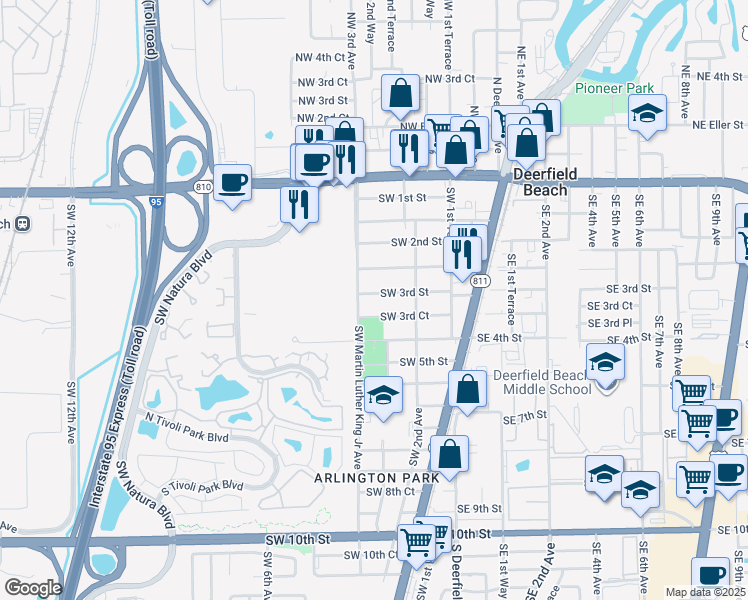Select the school marker by Martin Luther King Jr Ave
This screenshot has width=748, height=600.
pyautogui.click(x=383, y=396)
